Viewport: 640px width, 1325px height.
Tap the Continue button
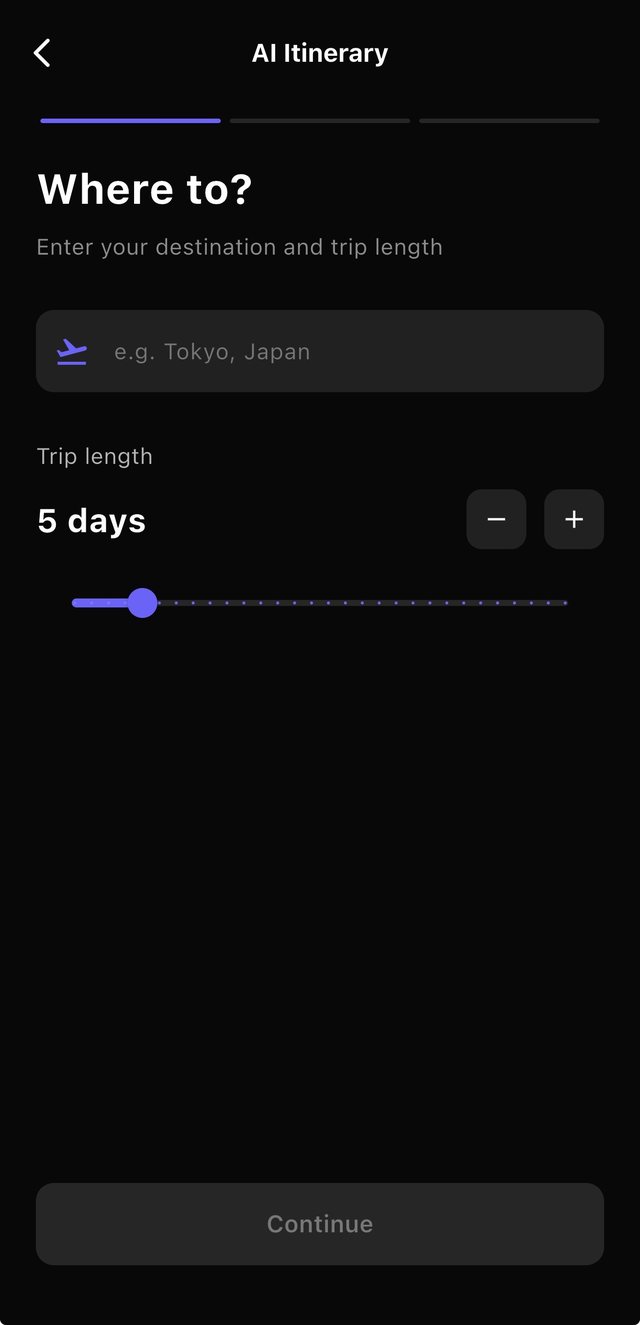pyautogui.click(x=320, y=1224)
